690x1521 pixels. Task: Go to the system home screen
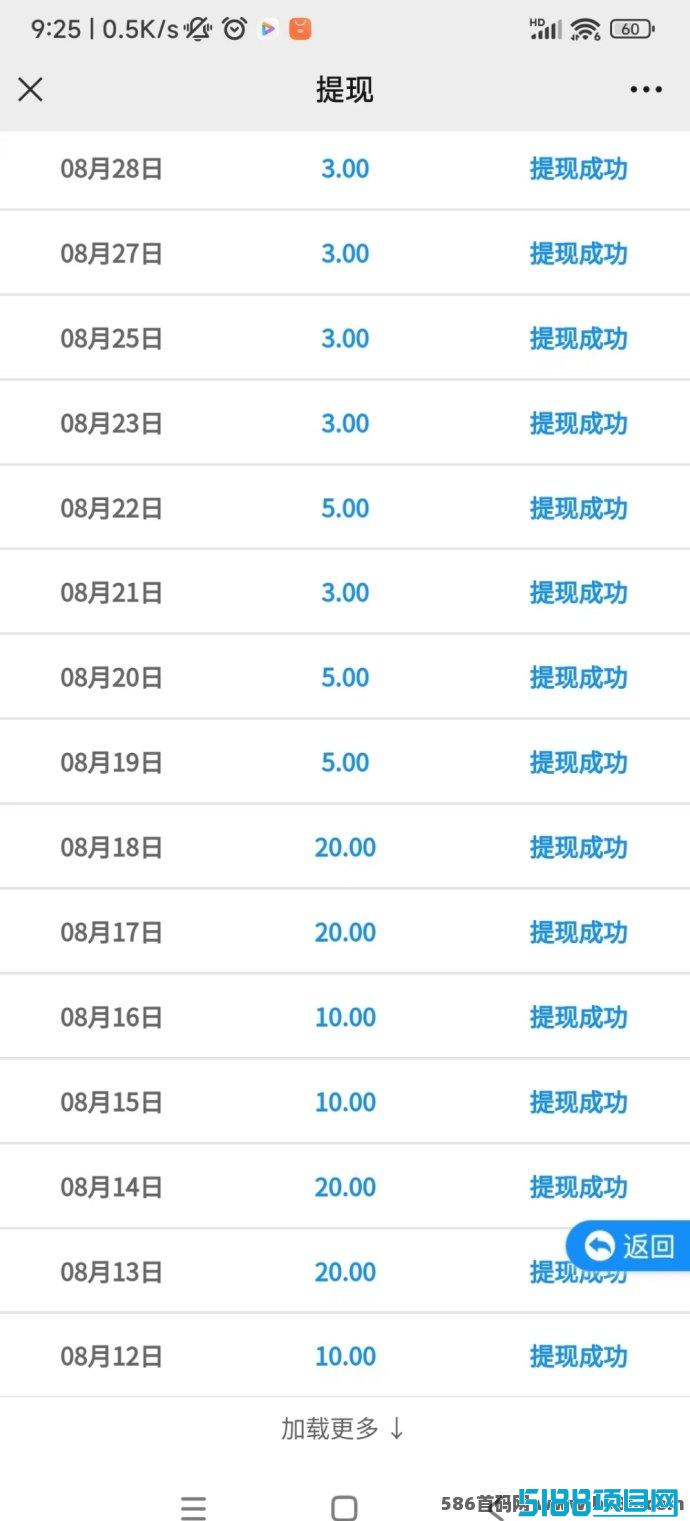(344, 1507)
